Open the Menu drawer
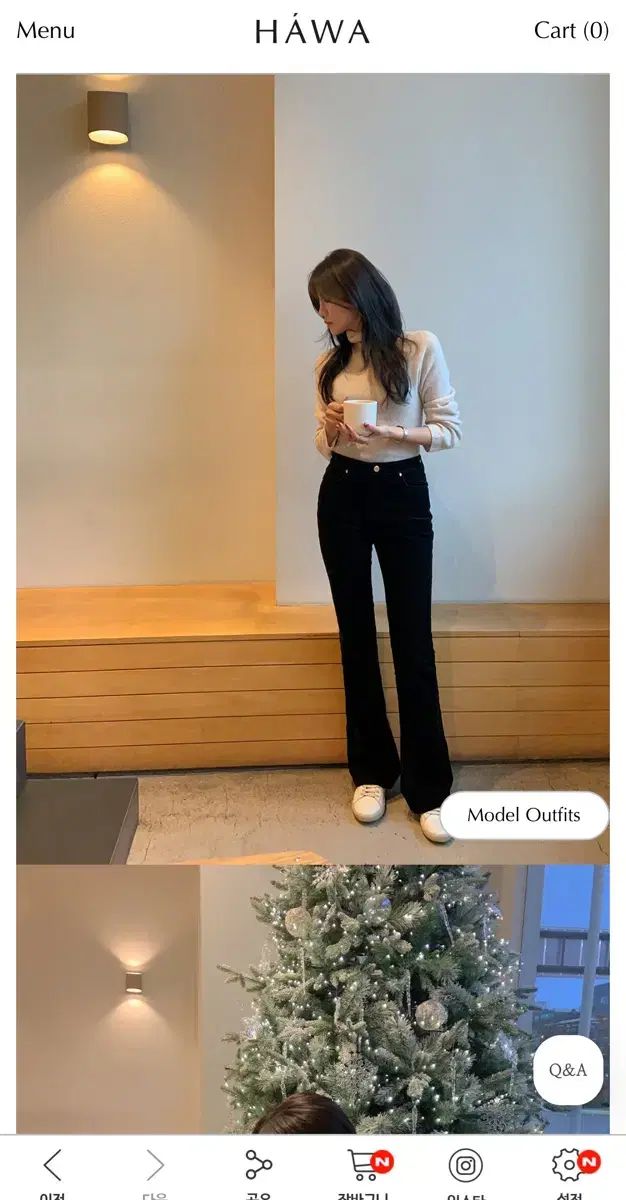The width and height of the screenshot is (626, 1200). click(46, 31)
